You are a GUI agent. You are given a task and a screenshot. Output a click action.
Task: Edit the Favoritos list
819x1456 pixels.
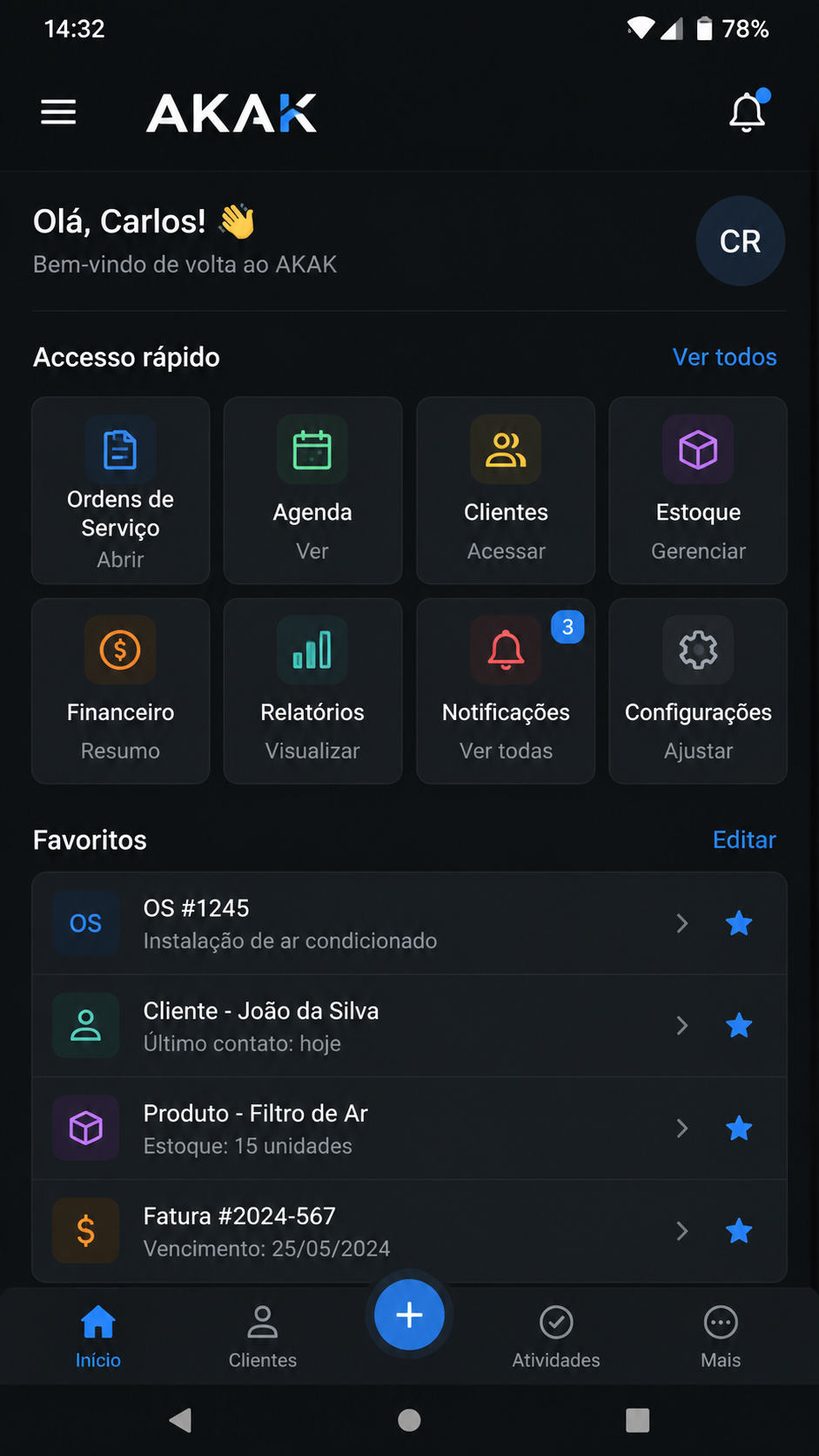pos(744,839)
